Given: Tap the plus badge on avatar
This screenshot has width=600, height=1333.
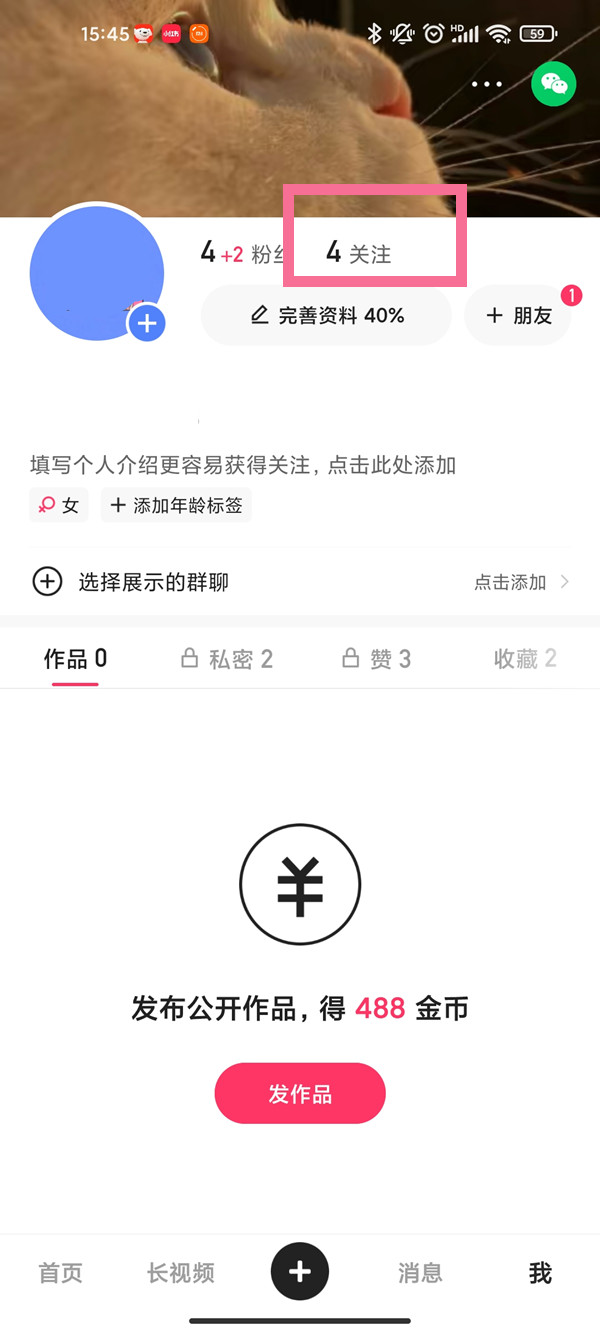Looking at the screenshot, I should coord(147,323).
